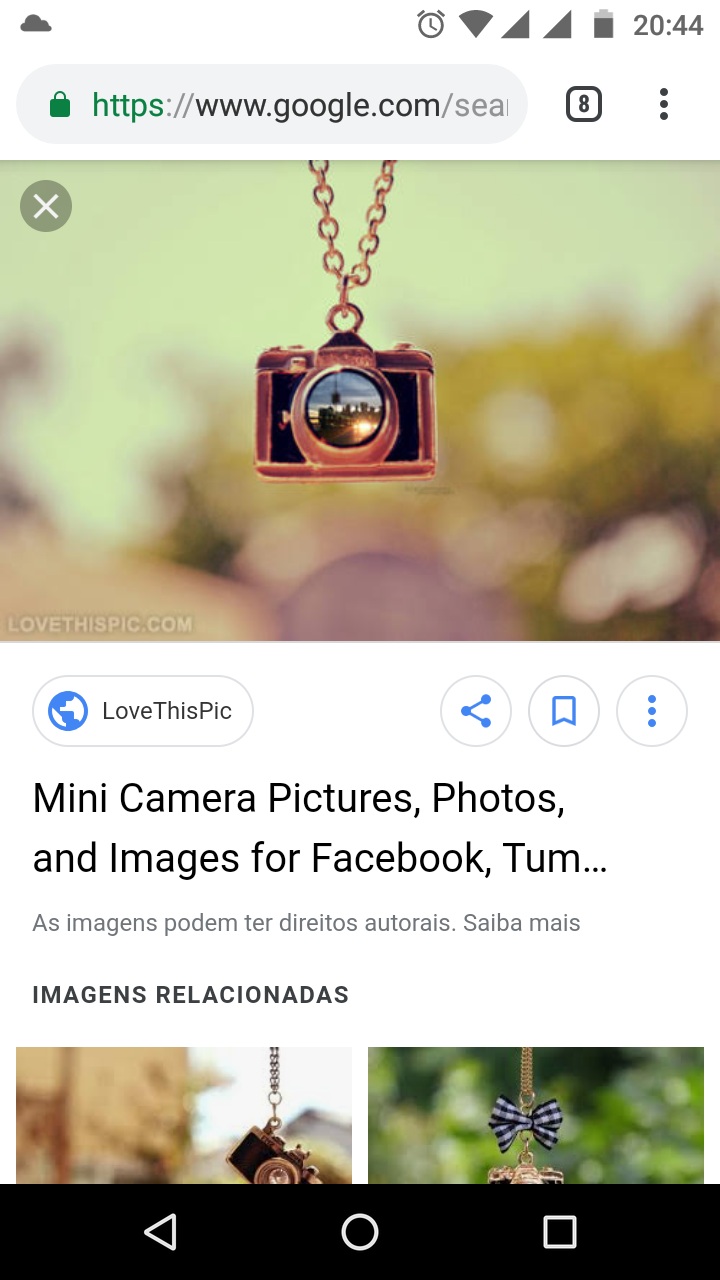Open Chrome's overflow menu

click(x=663, y=104)
